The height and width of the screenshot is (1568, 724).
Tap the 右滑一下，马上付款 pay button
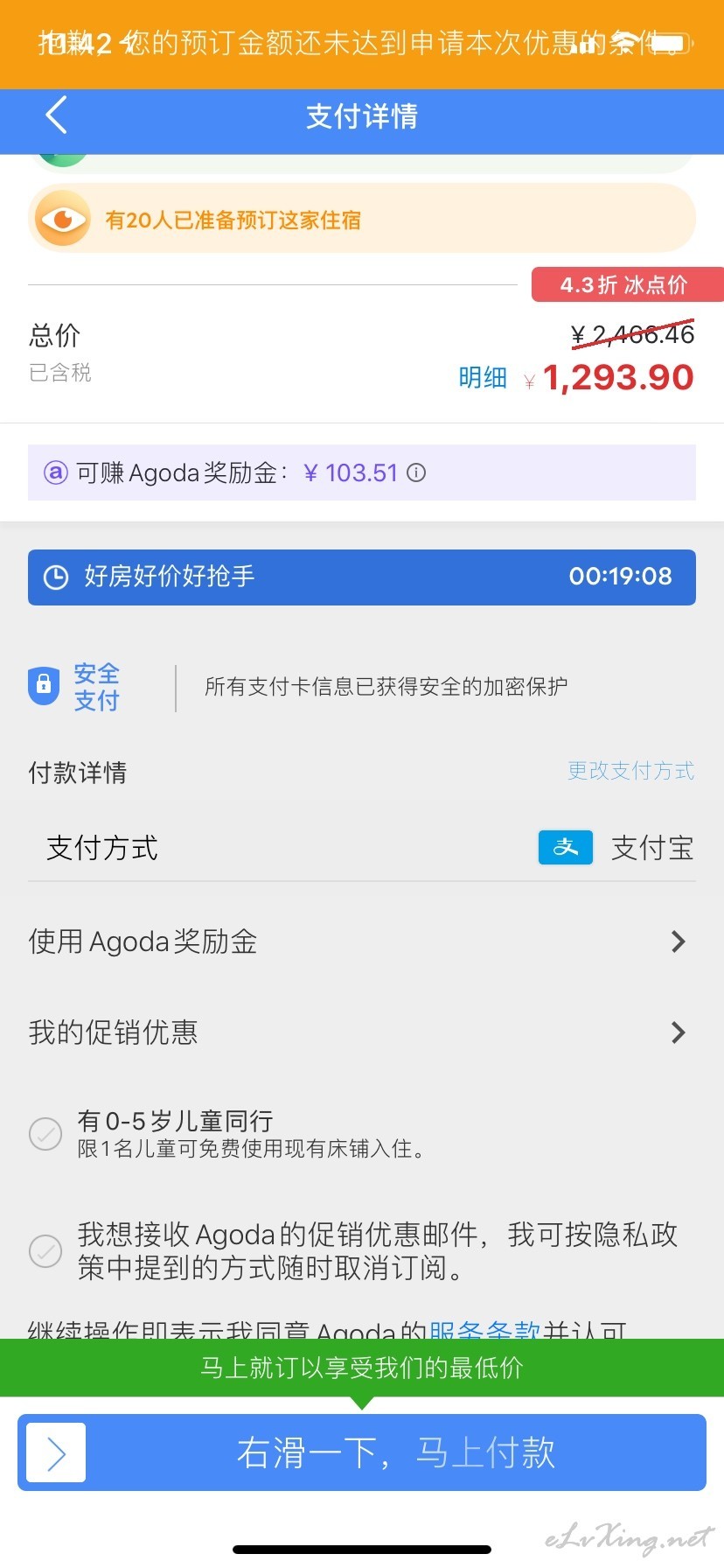click(x=362, y=1452)
